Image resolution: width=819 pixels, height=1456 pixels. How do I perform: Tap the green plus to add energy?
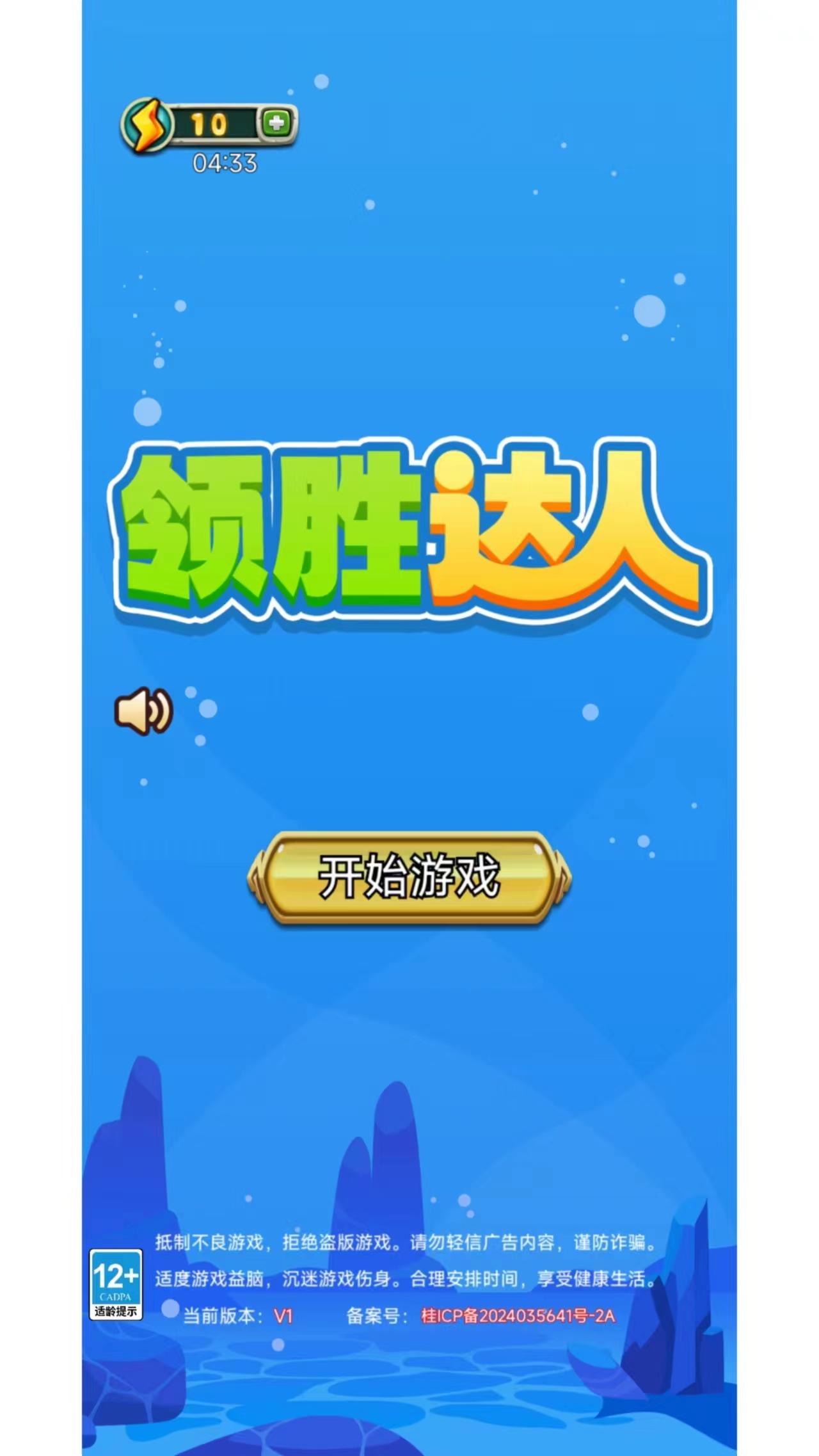(x=276, y=123)
